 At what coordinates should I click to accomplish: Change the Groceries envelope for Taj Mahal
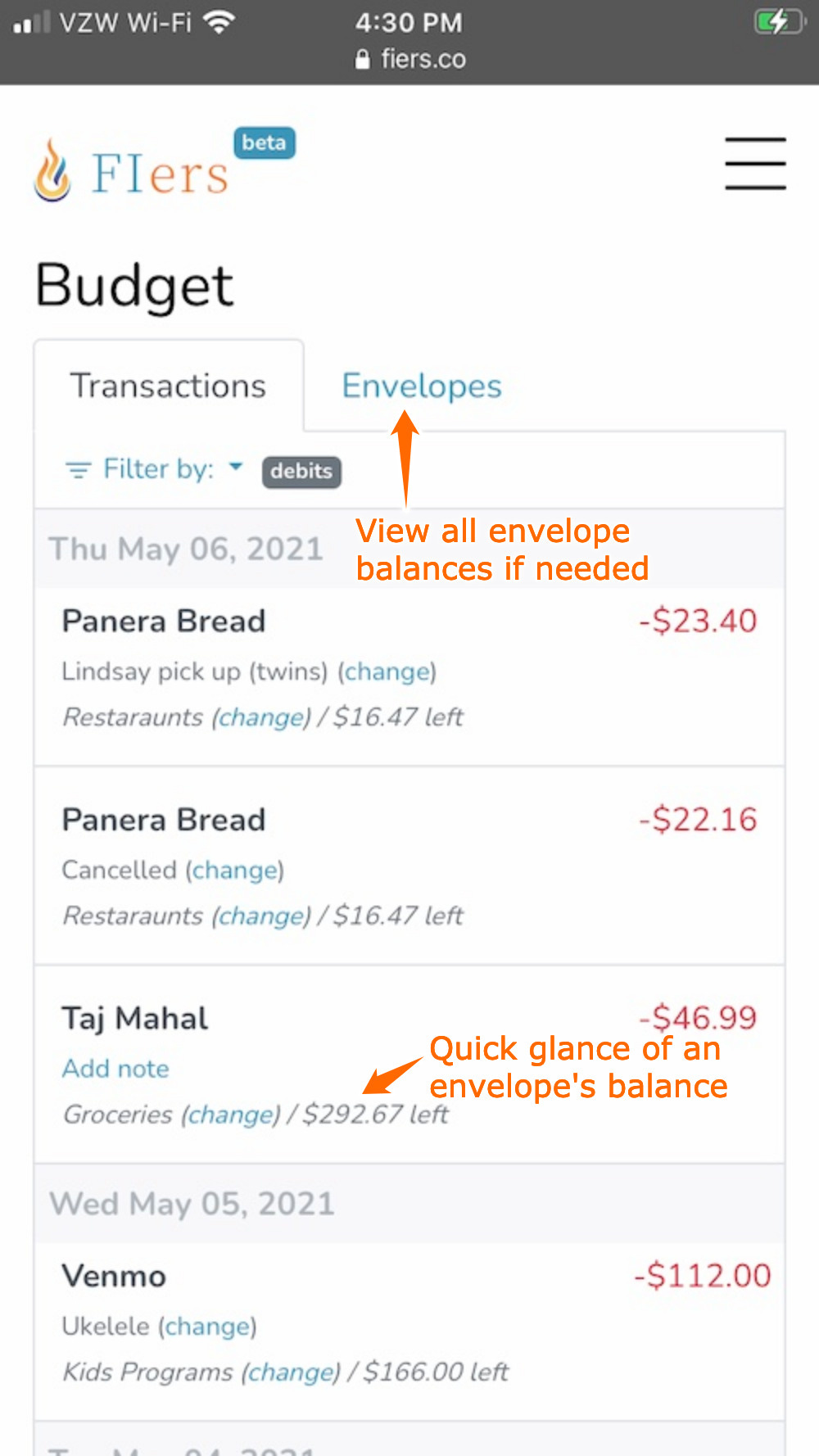tap(231, 1115)
